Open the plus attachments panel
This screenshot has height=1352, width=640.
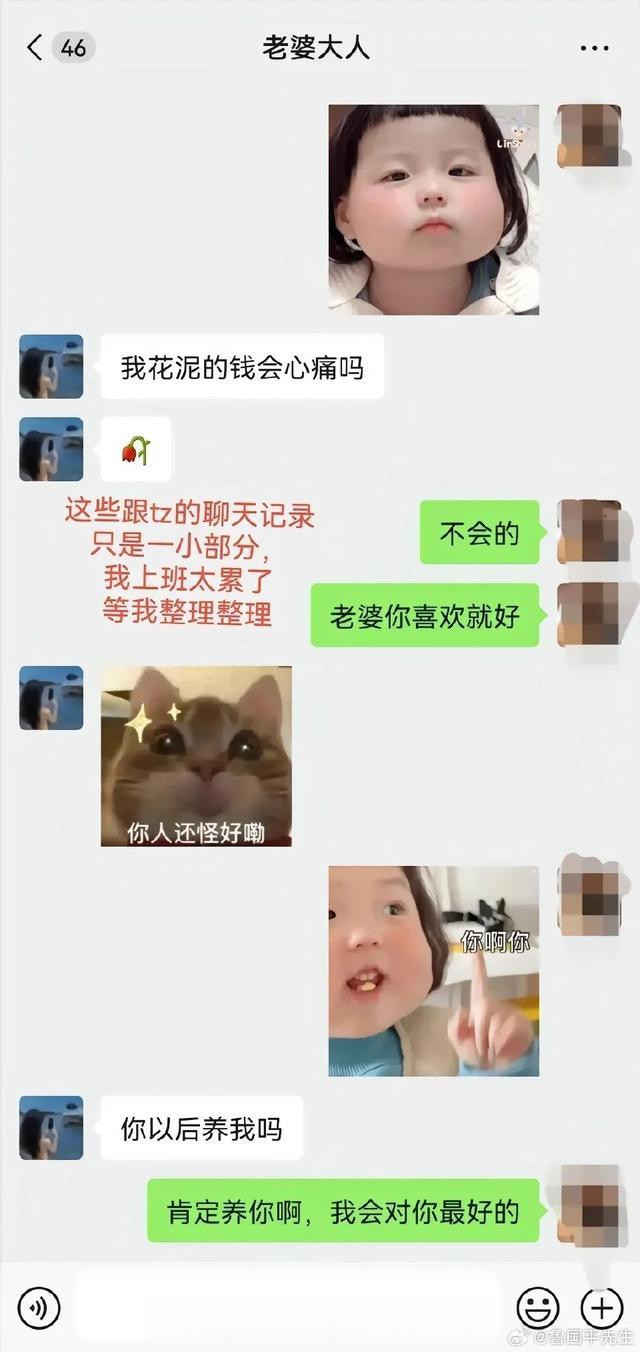click(602, 1307)
